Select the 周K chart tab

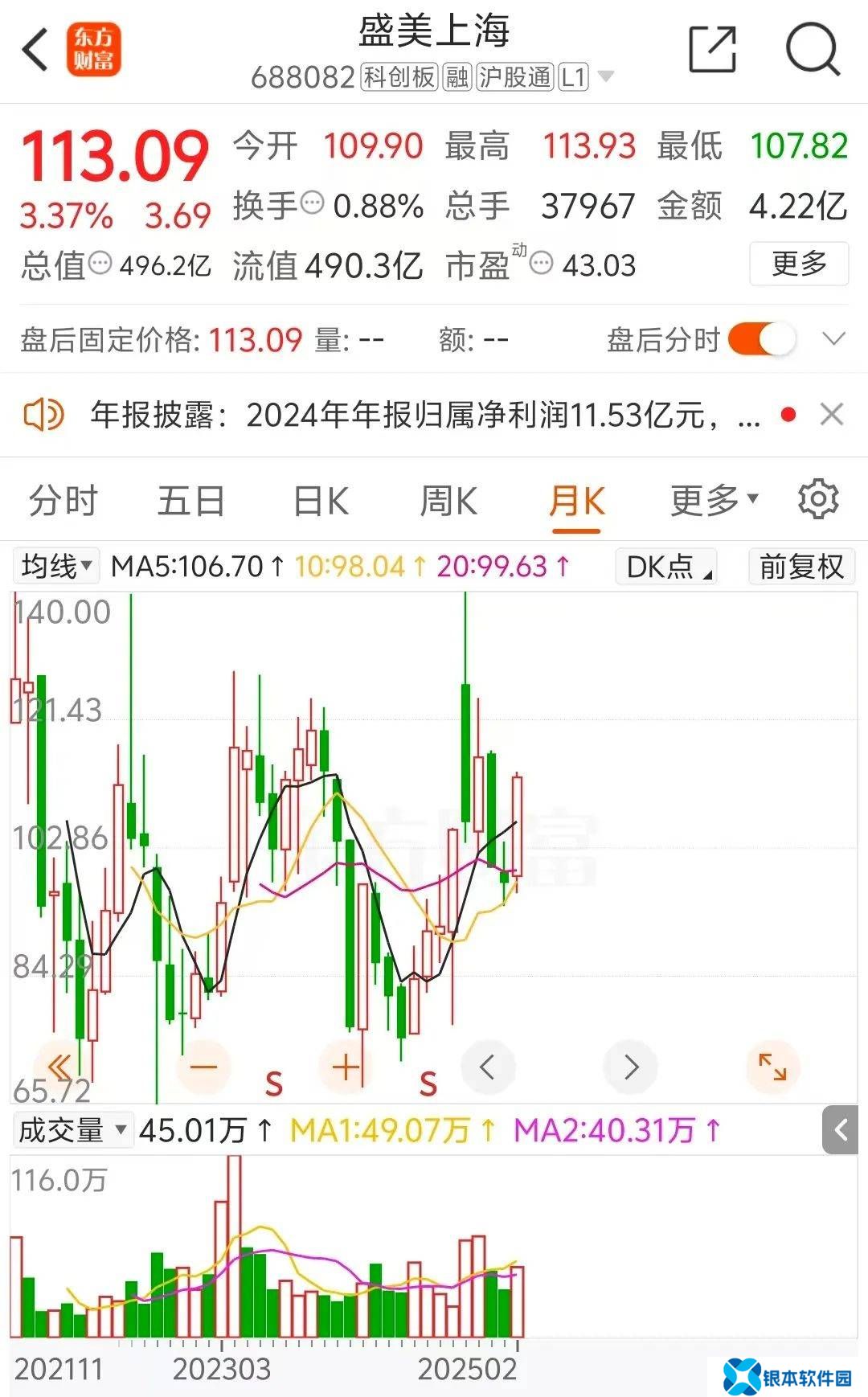(448, 502)
